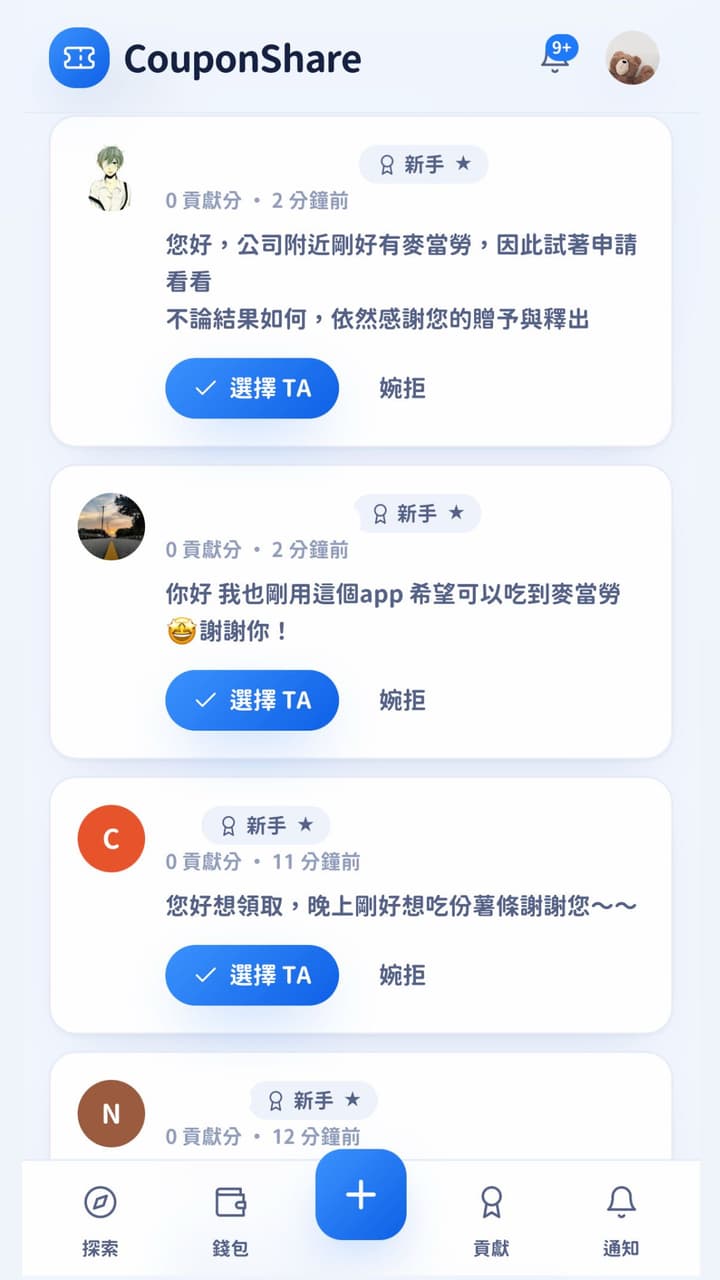Open the orange C user avatar
This screenshot has height=1280, width=720.
(x=111, y=838)
